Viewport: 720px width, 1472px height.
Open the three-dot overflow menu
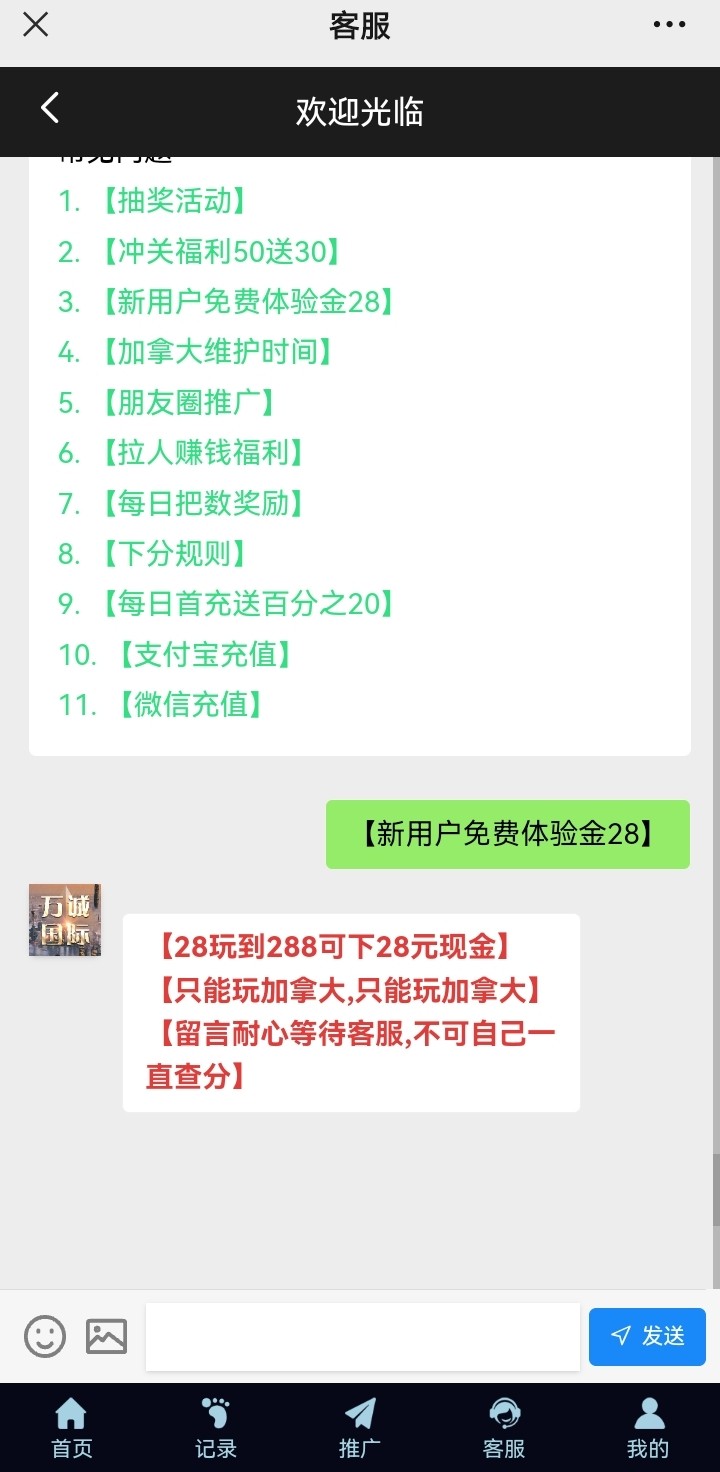(669, 25)
